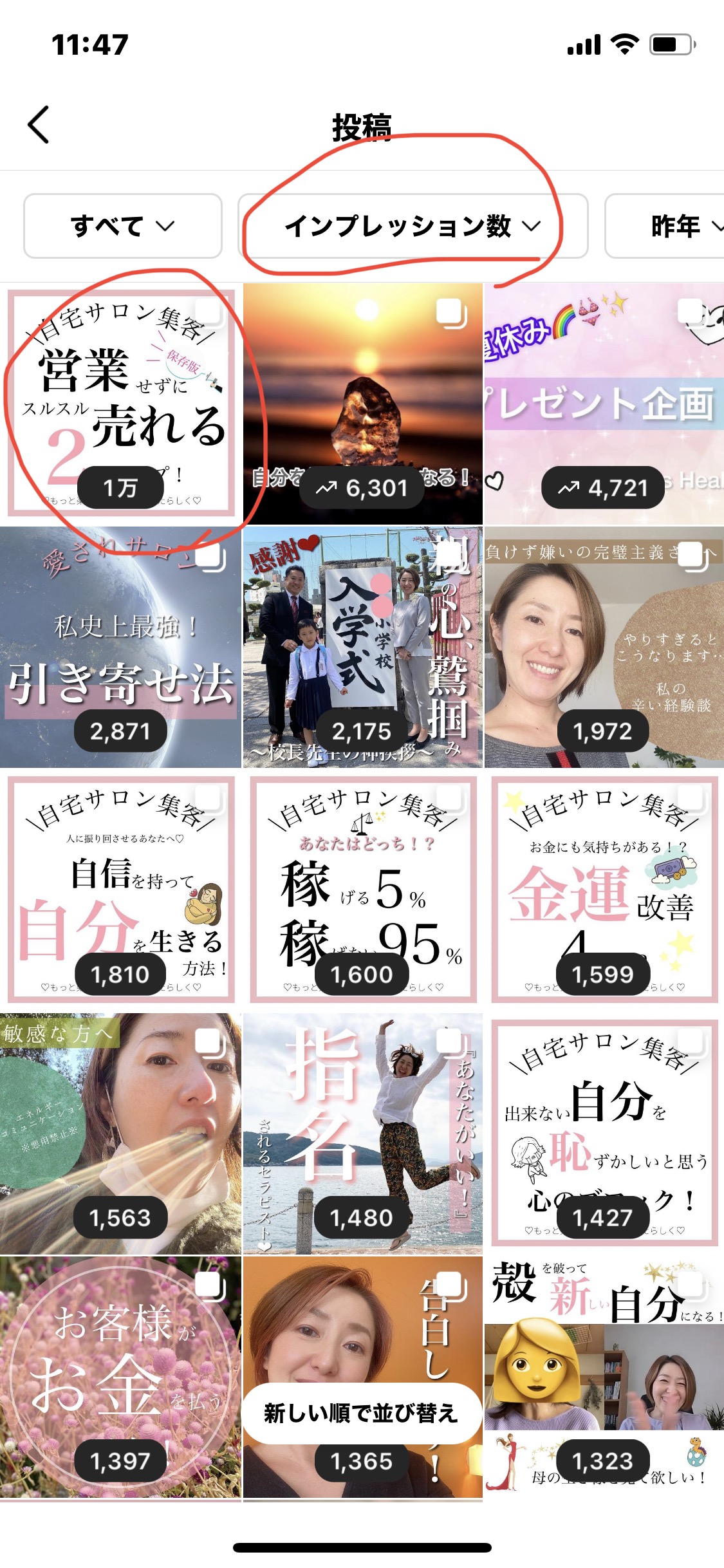Open the 指名 post with 1,480
The image size is (724, 1568).
[362, 1134]
